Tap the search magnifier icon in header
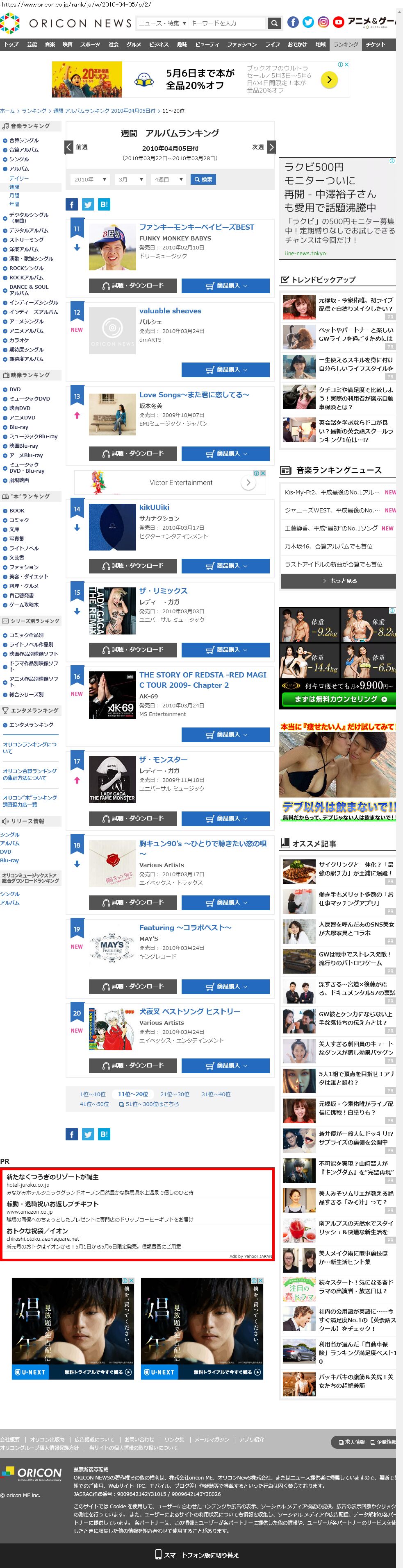Viewport: 403px width, 1568px height. click(x=274, y=23)
